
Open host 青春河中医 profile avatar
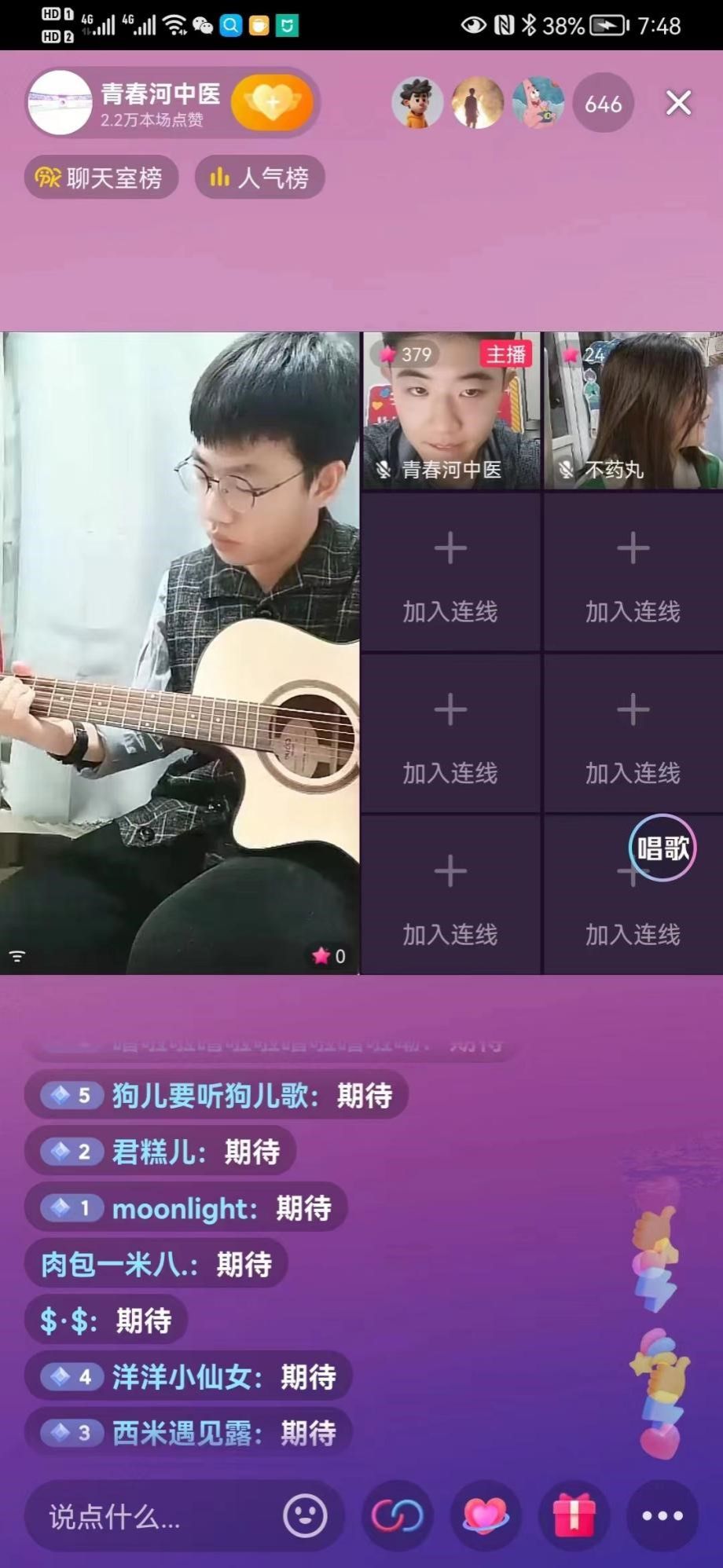pyautogui.click(x=60, y=103)
